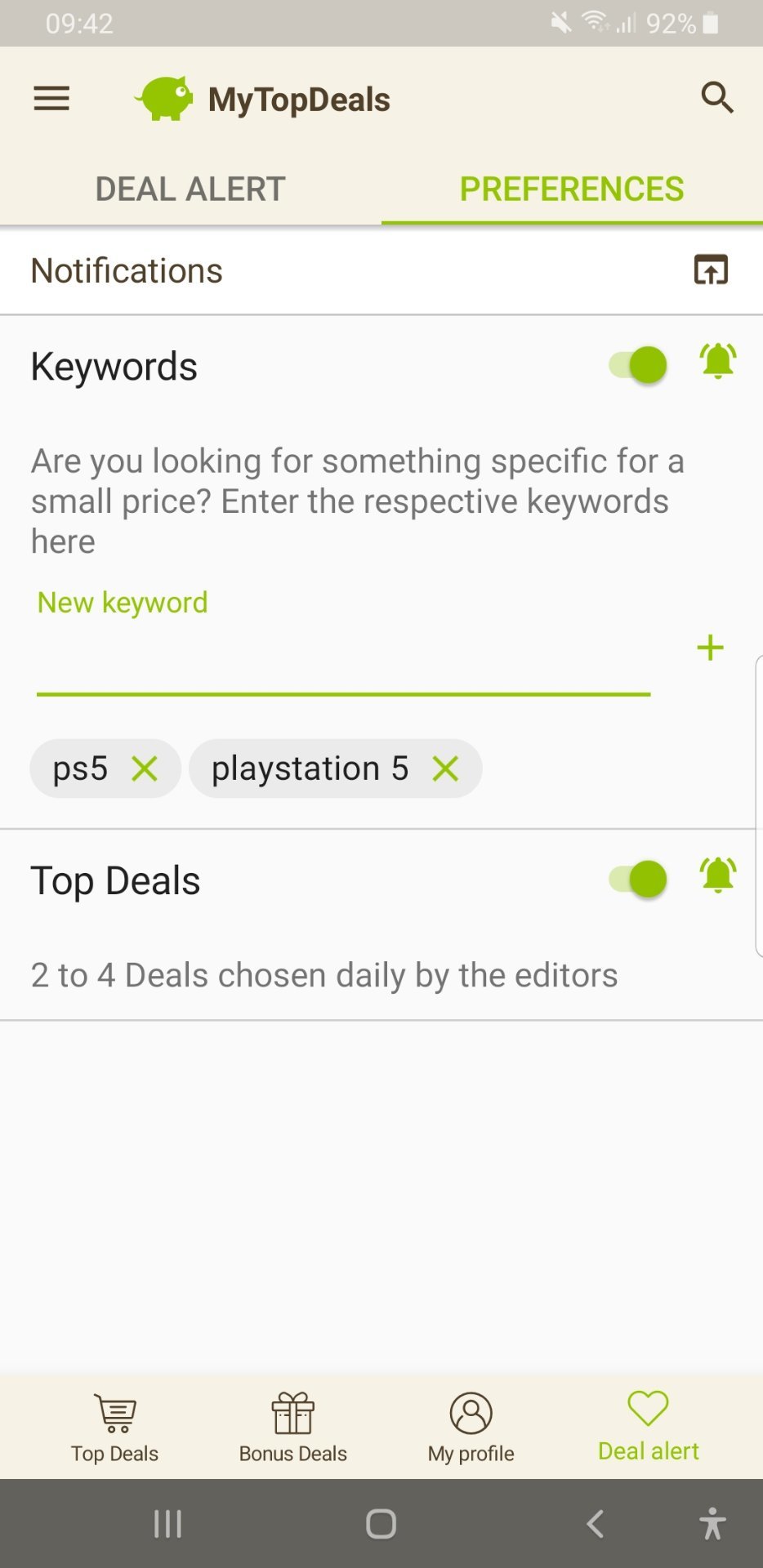Screen dimensions: 763x1568
Task: Disable the Top Deals toggle
Action: pos(640,880)
